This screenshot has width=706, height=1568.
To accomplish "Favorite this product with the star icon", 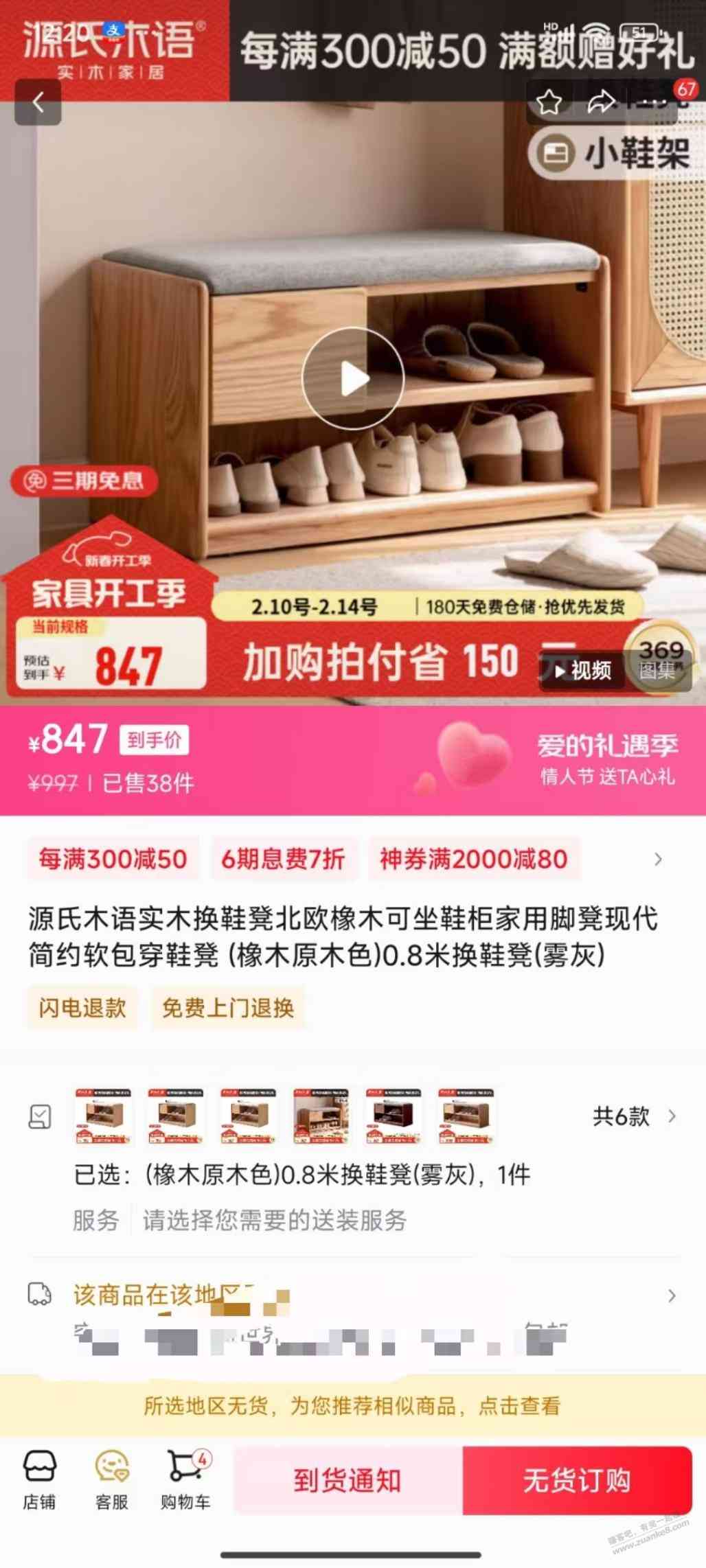I will pos(549,103).
